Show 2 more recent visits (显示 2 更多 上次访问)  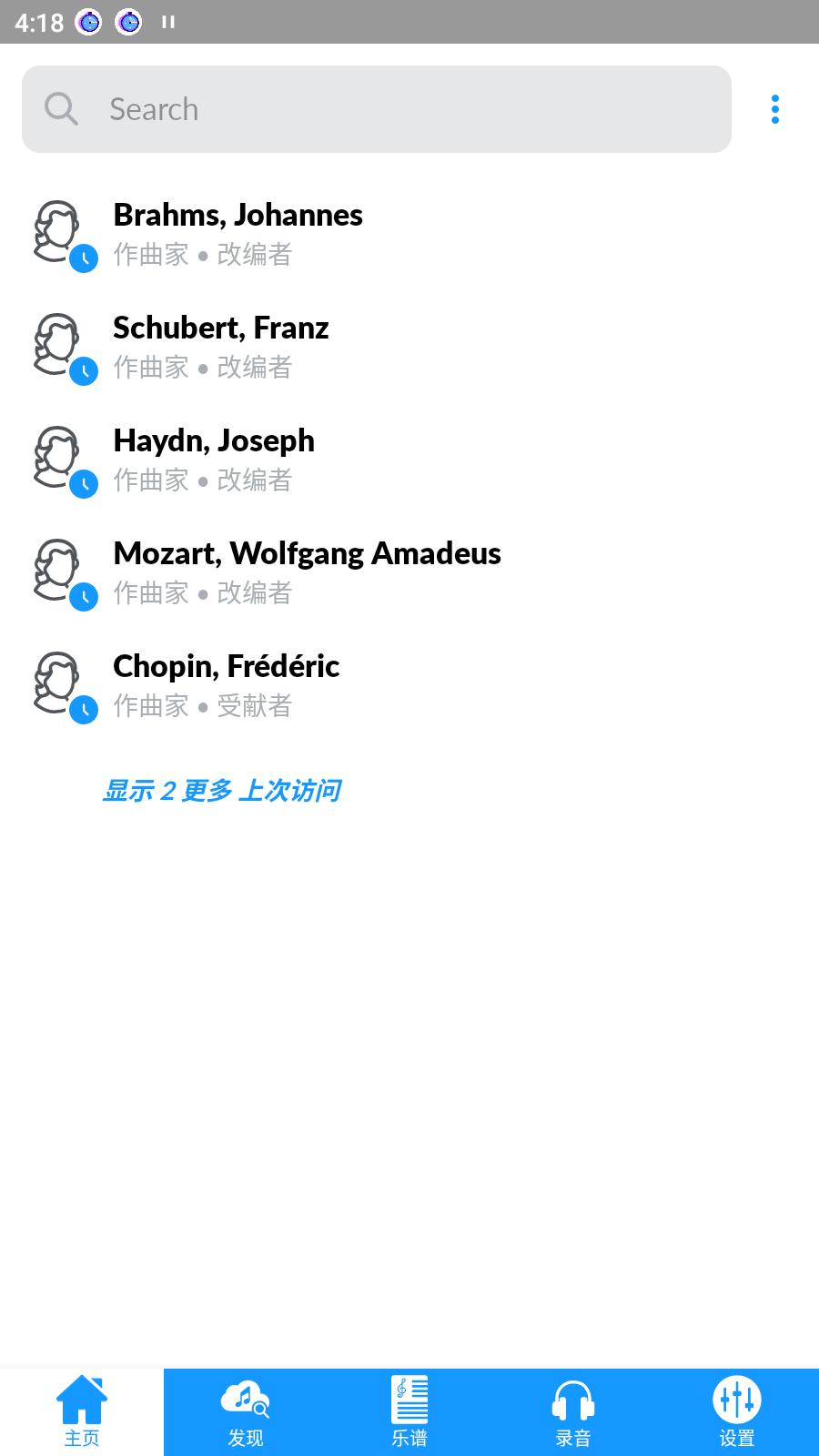click(222, 790)
